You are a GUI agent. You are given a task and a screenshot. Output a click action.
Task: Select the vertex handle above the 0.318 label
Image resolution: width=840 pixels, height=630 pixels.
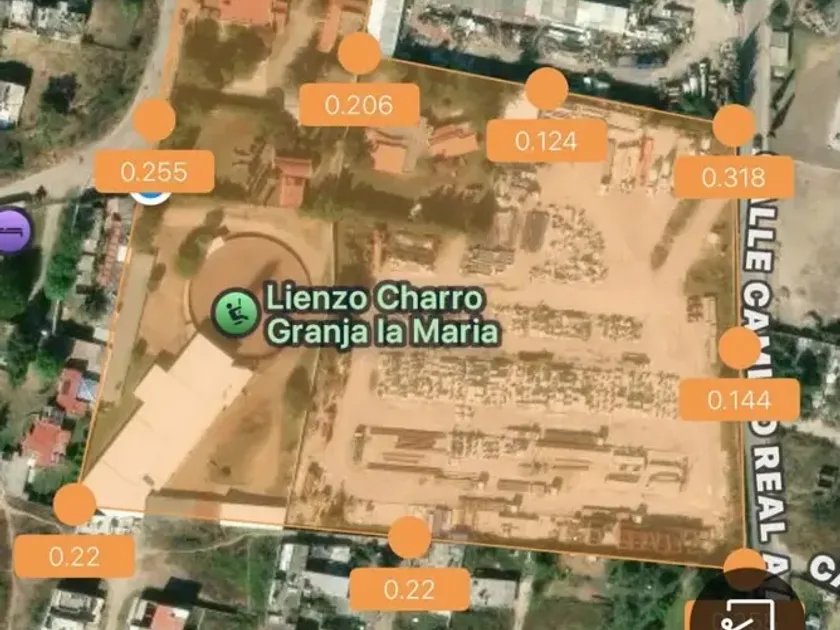coord(734,125)
